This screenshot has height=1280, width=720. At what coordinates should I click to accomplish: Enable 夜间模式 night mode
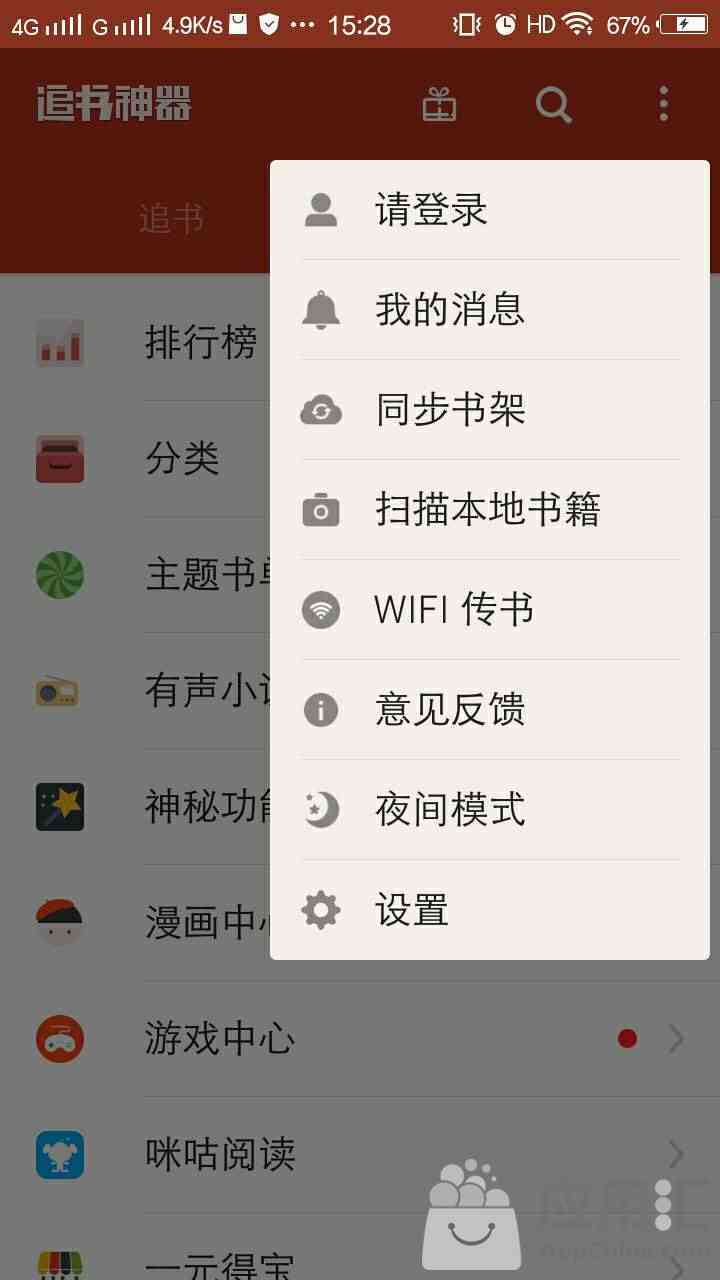(490, 810)
